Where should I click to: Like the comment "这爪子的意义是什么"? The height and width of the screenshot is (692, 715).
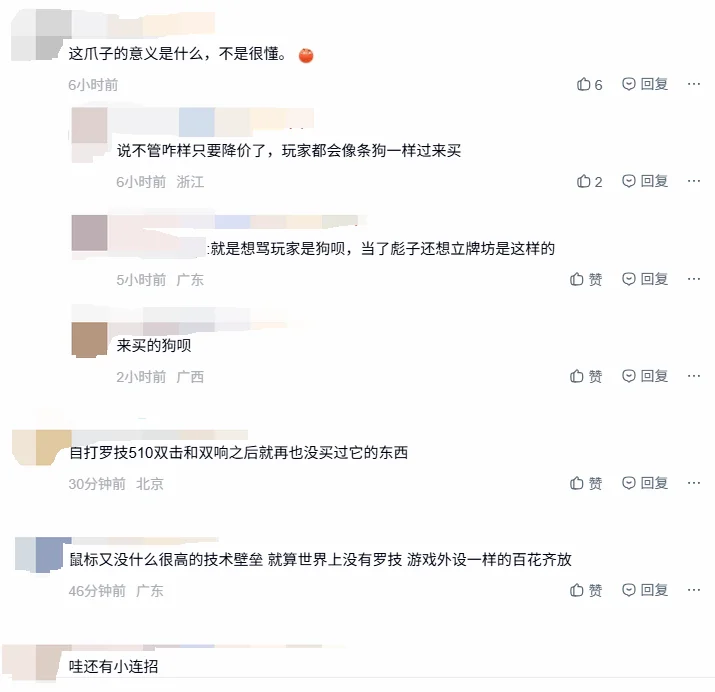pyautogui.click(x=589, y=85)
